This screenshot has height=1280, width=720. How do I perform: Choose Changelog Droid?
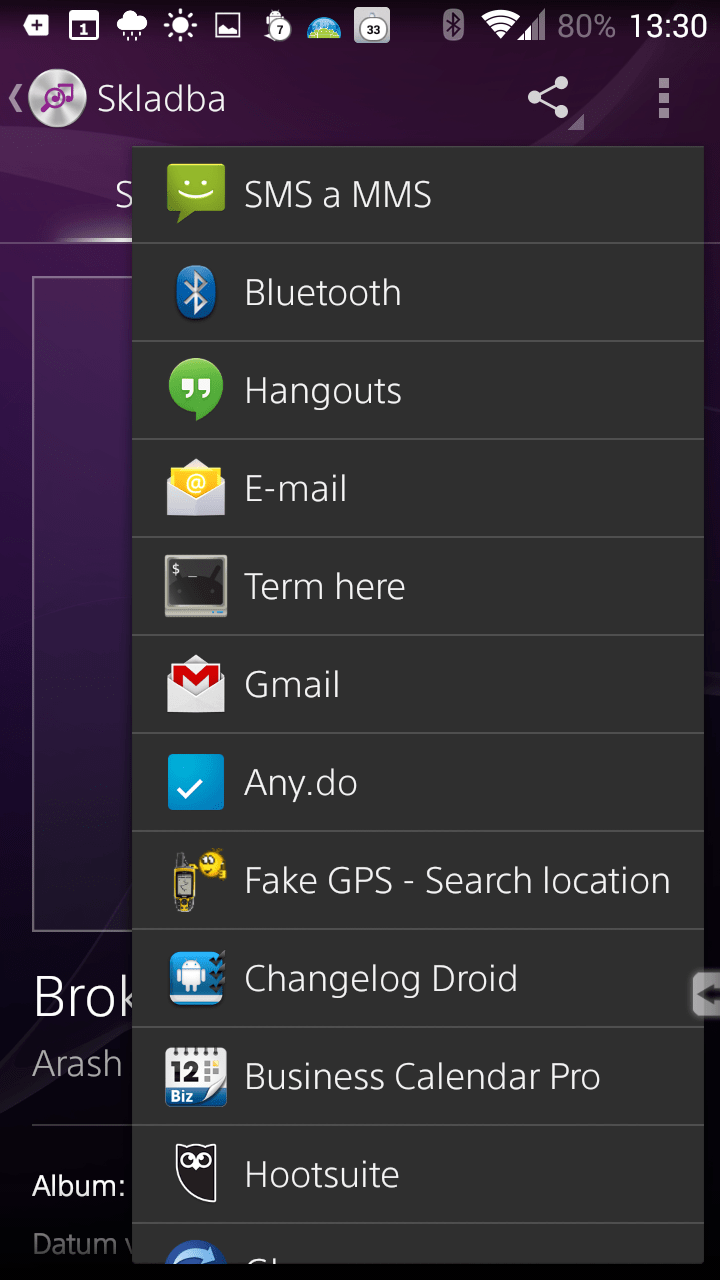[x=417, y=978]
